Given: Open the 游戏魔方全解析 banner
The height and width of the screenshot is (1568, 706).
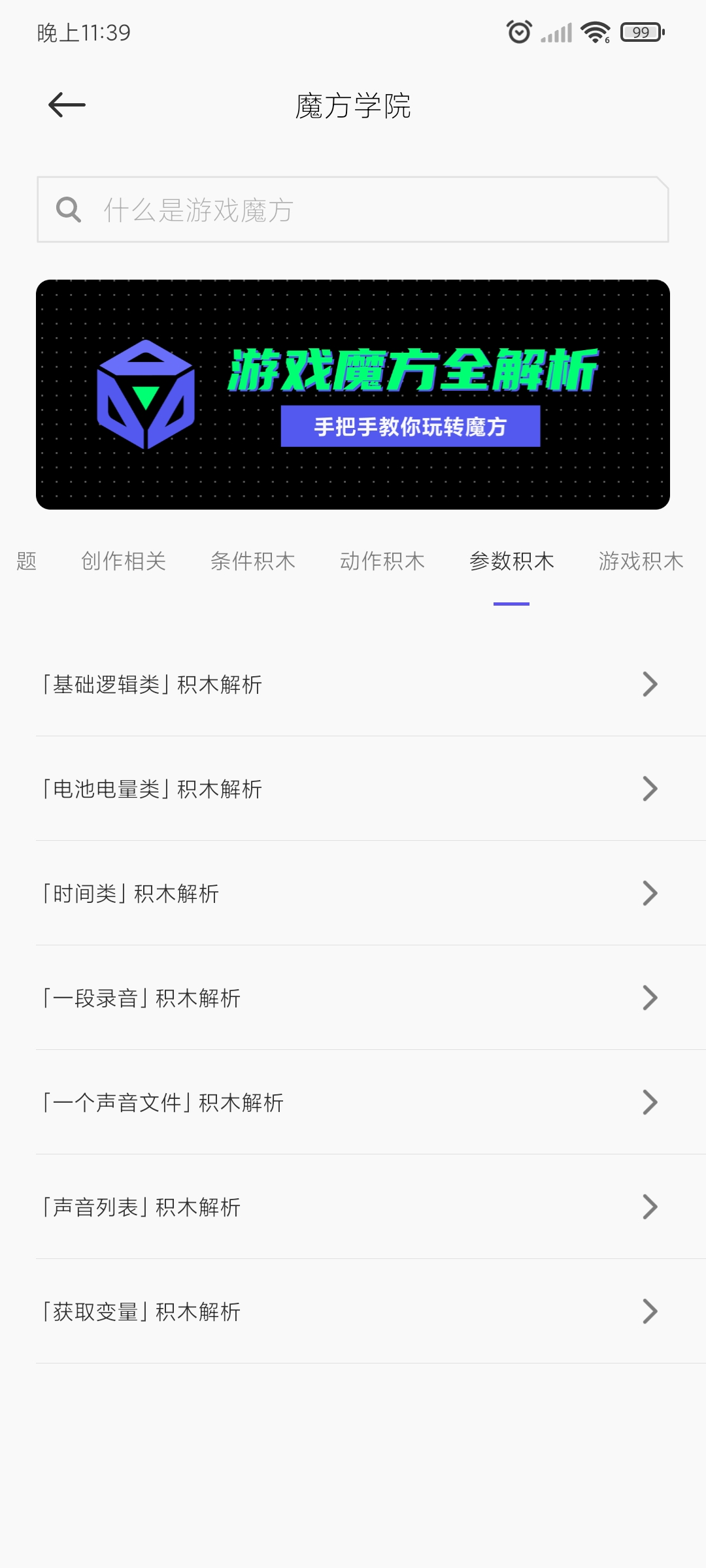Looking at the screenshot, I should tap(353, 395).
